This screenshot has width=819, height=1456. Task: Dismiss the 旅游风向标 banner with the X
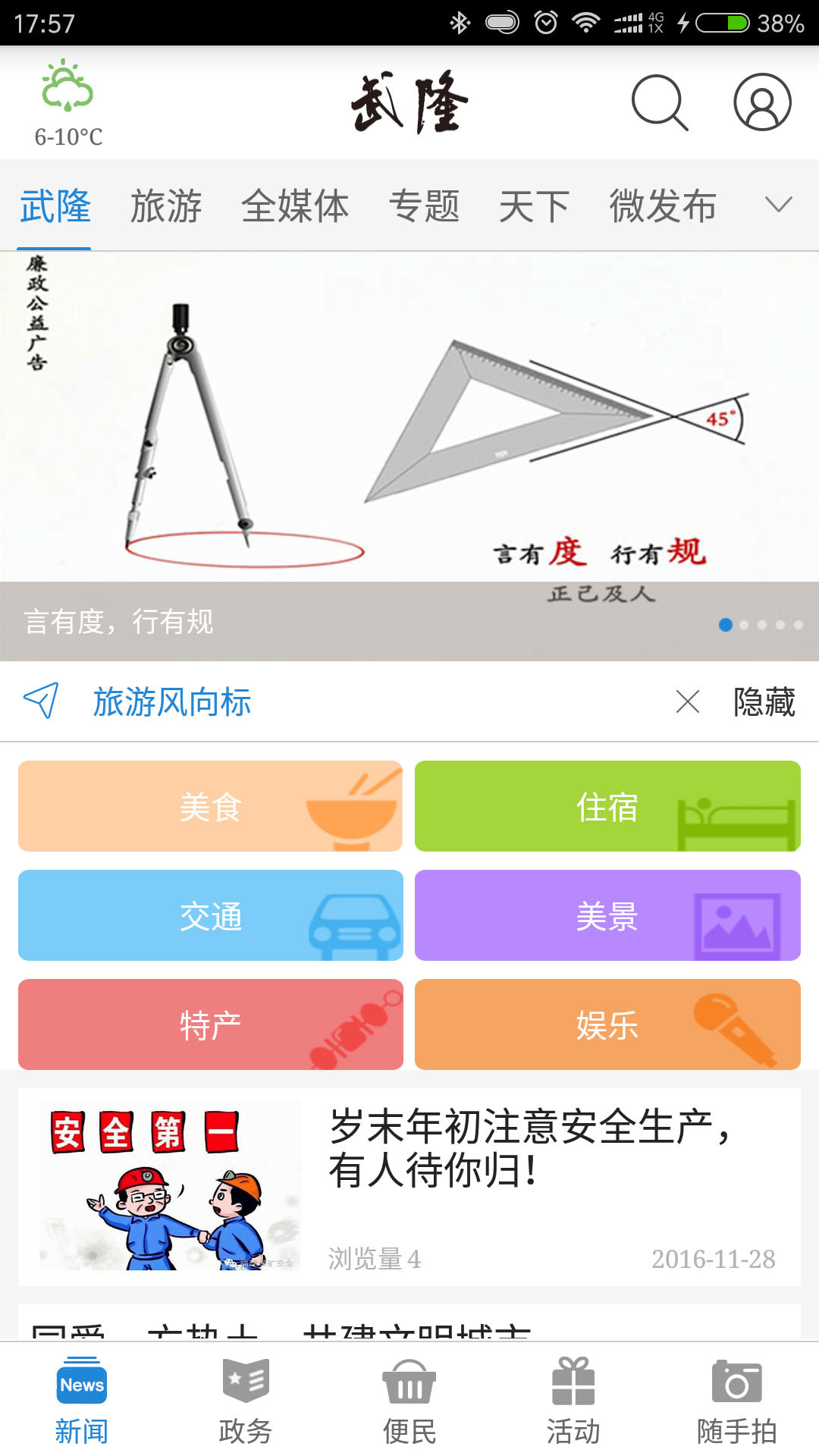[x=688, y=701]
